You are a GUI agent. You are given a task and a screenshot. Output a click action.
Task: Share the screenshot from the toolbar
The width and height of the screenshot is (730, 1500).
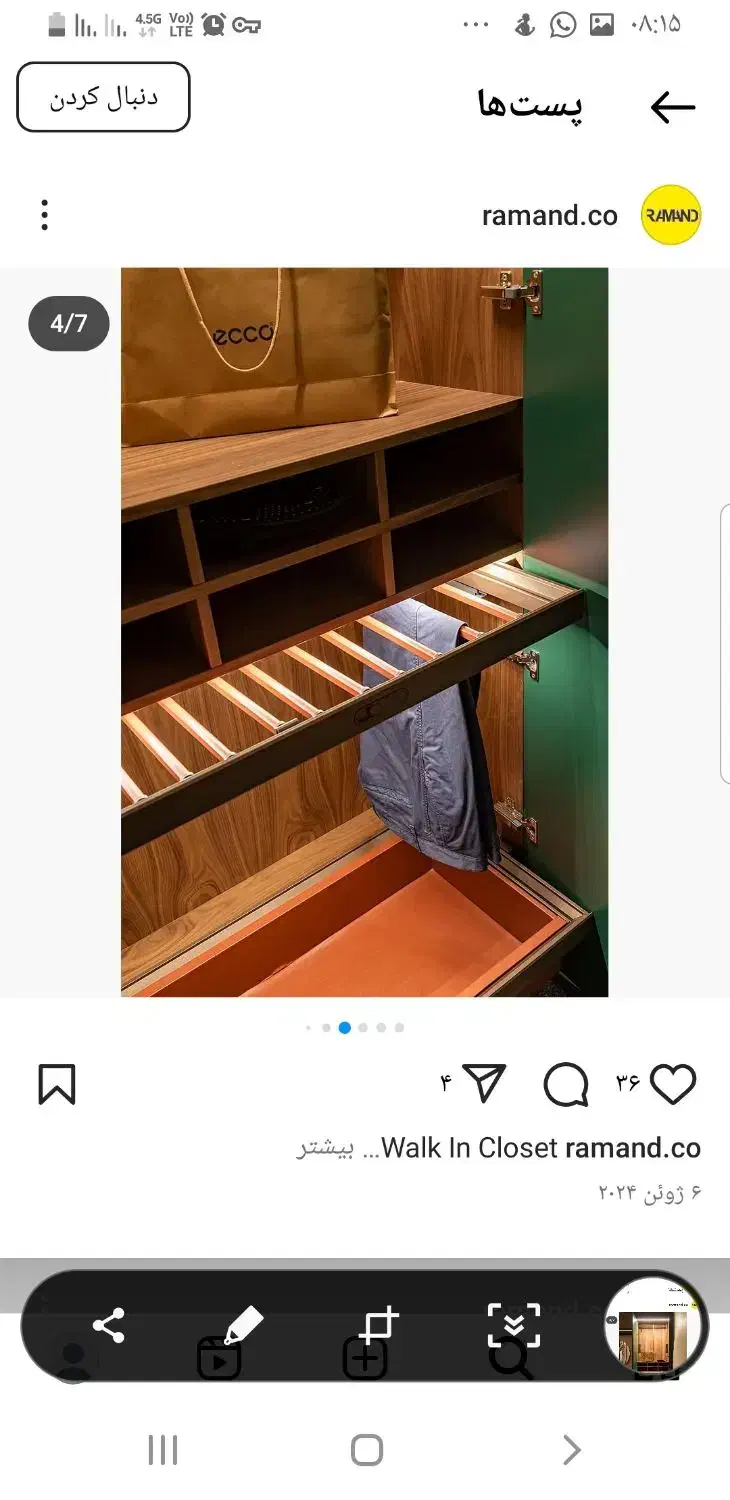(108, 1326)
